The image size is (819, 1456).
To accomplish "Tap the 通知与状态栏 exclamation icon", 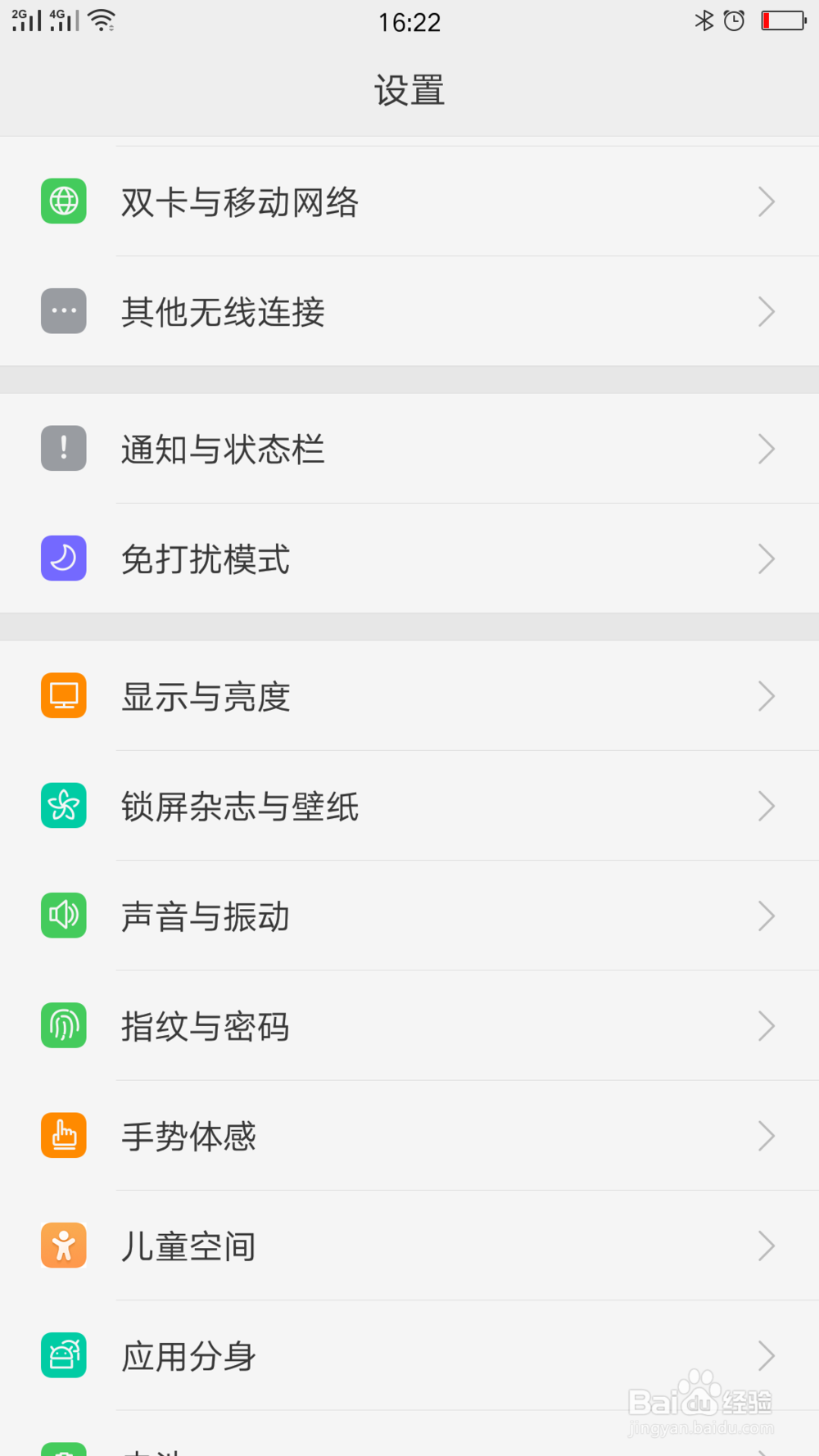I will (x=63, y=448).
